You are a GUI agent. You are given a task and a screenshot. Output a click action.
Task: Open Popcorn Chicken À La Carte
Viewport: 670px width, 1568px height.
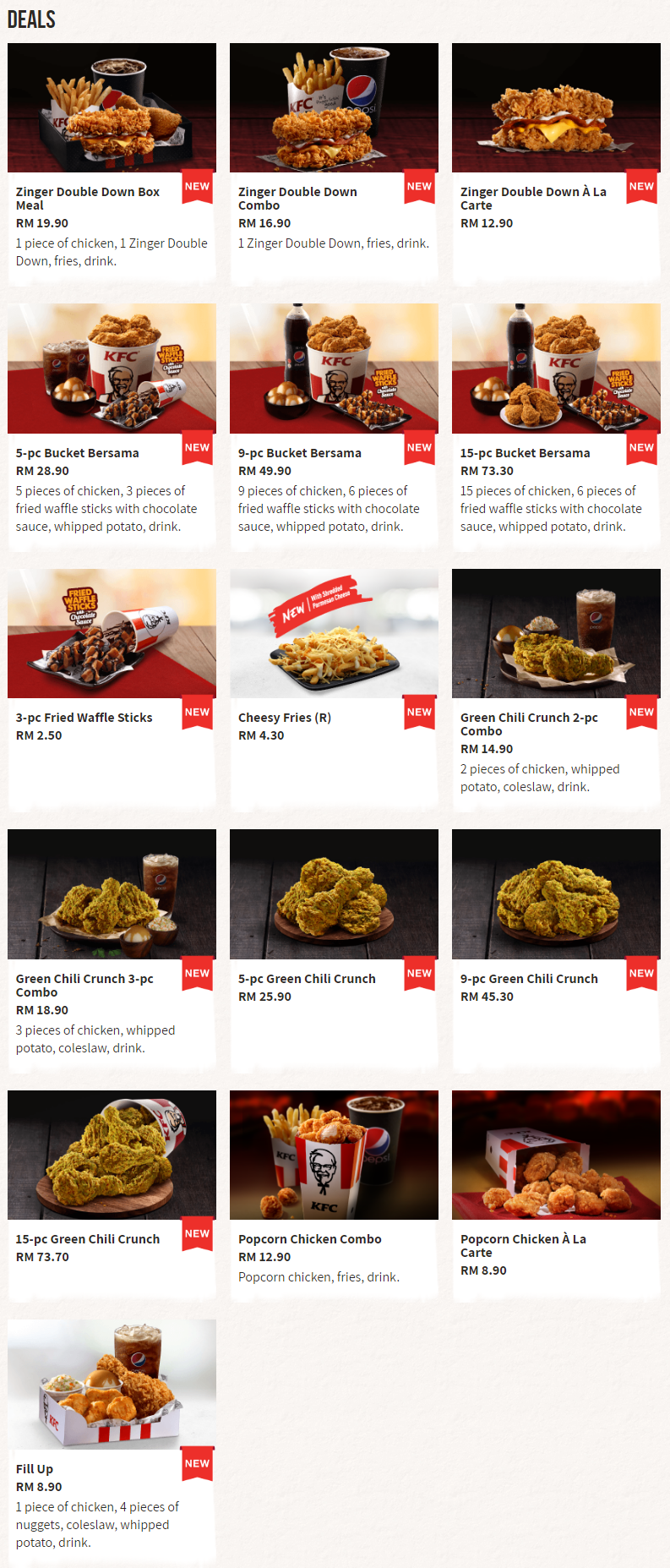point(556,1155)
